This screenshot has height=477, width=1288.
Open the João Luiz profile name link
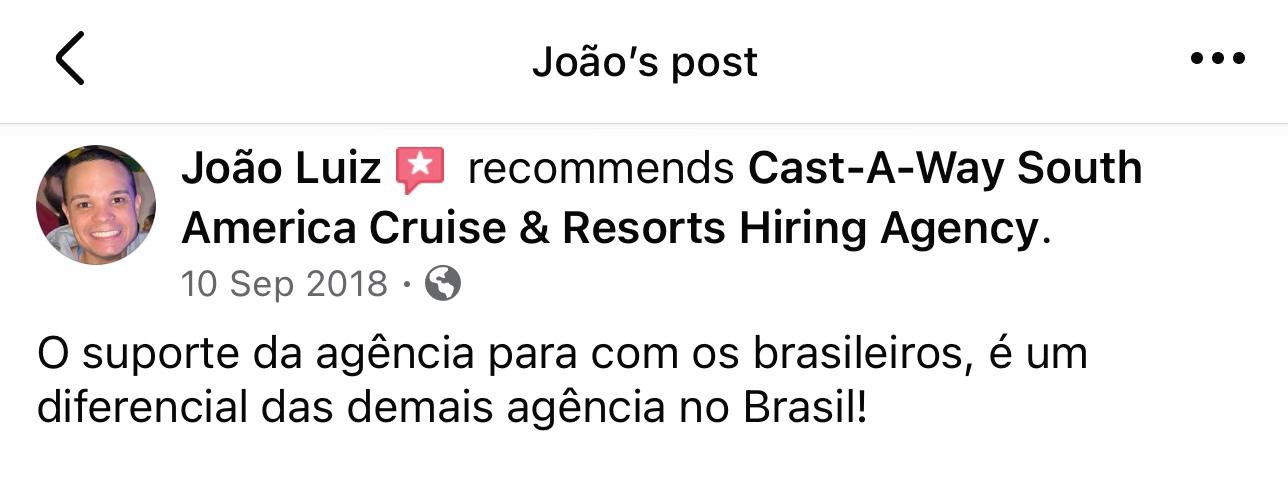click(x=281, y=169)
